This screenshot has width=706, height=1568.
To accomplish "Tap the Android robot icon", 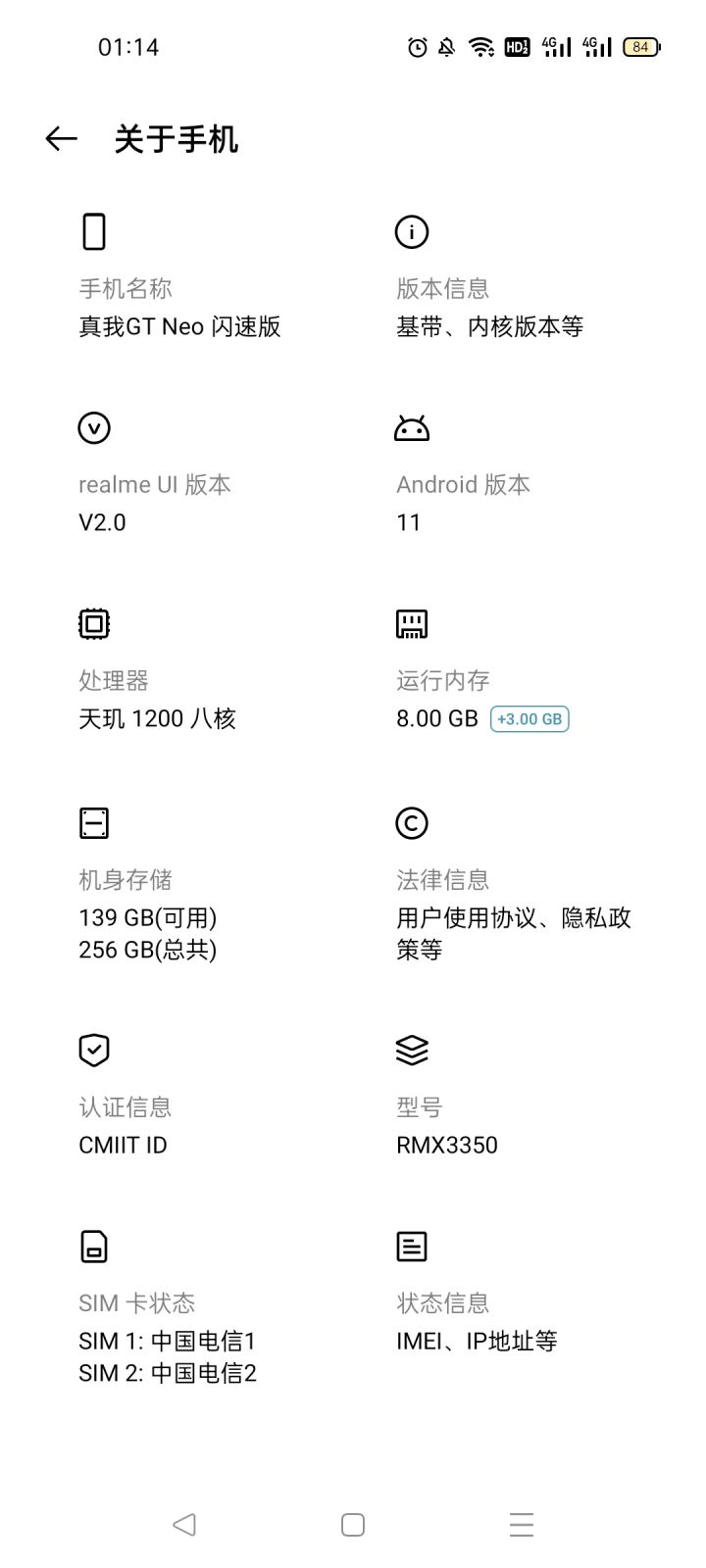I will click(412, 428).
